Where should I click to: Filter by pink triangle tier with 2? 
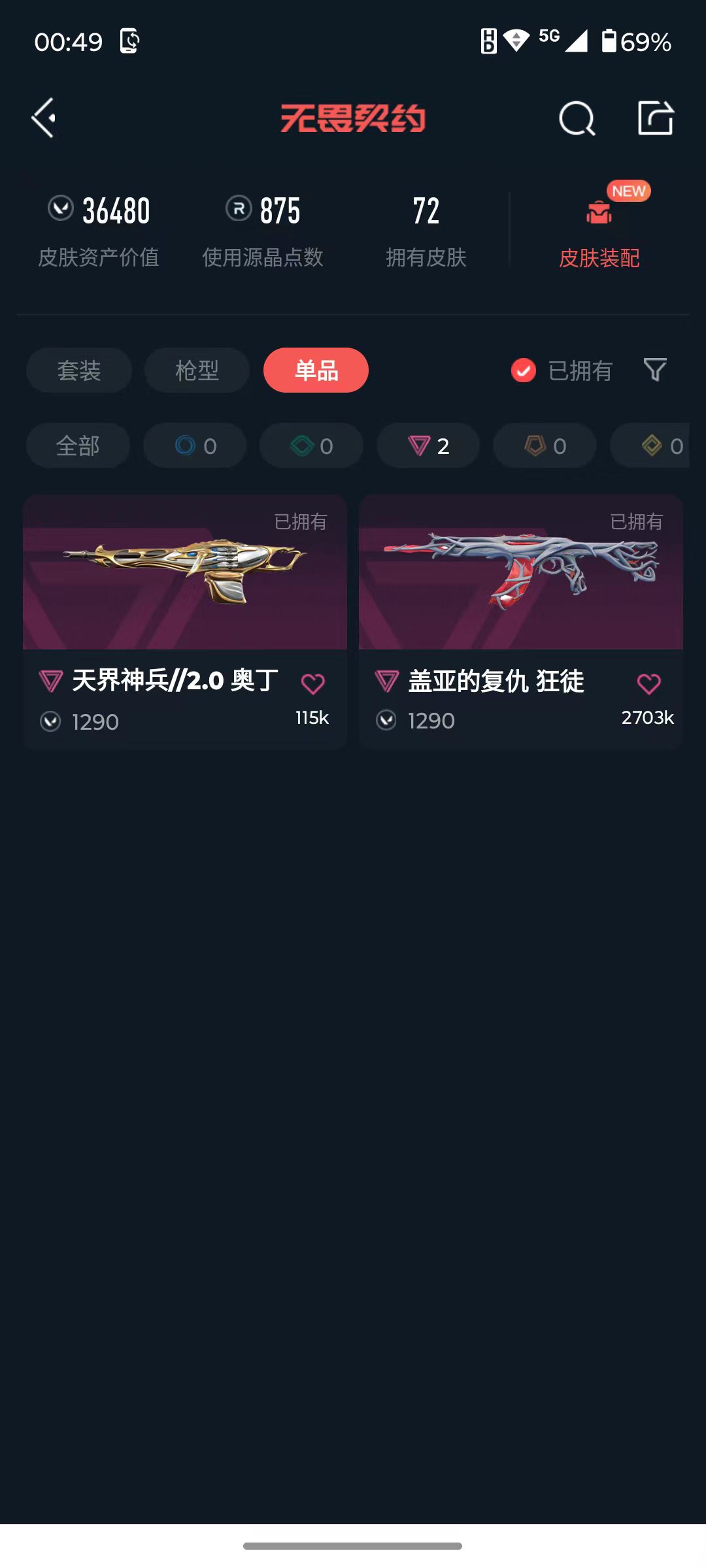coord(428,446)
